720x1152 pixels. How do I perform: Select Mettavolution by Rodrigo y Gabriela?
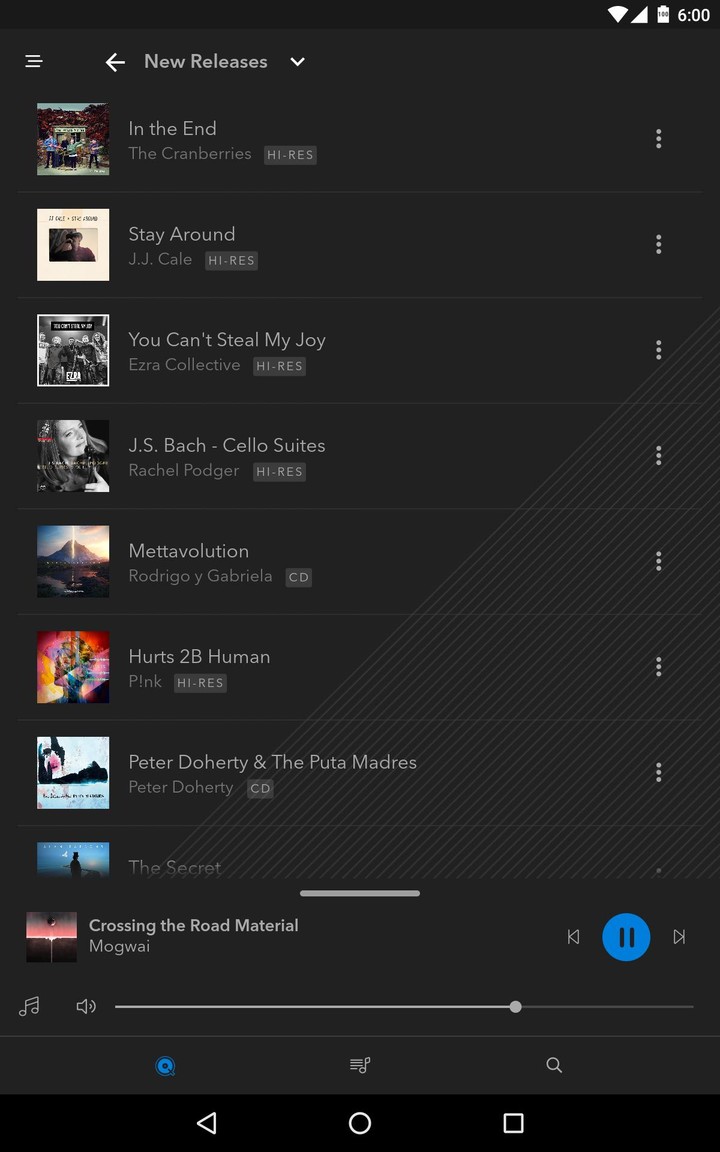[x=188, y=551]
